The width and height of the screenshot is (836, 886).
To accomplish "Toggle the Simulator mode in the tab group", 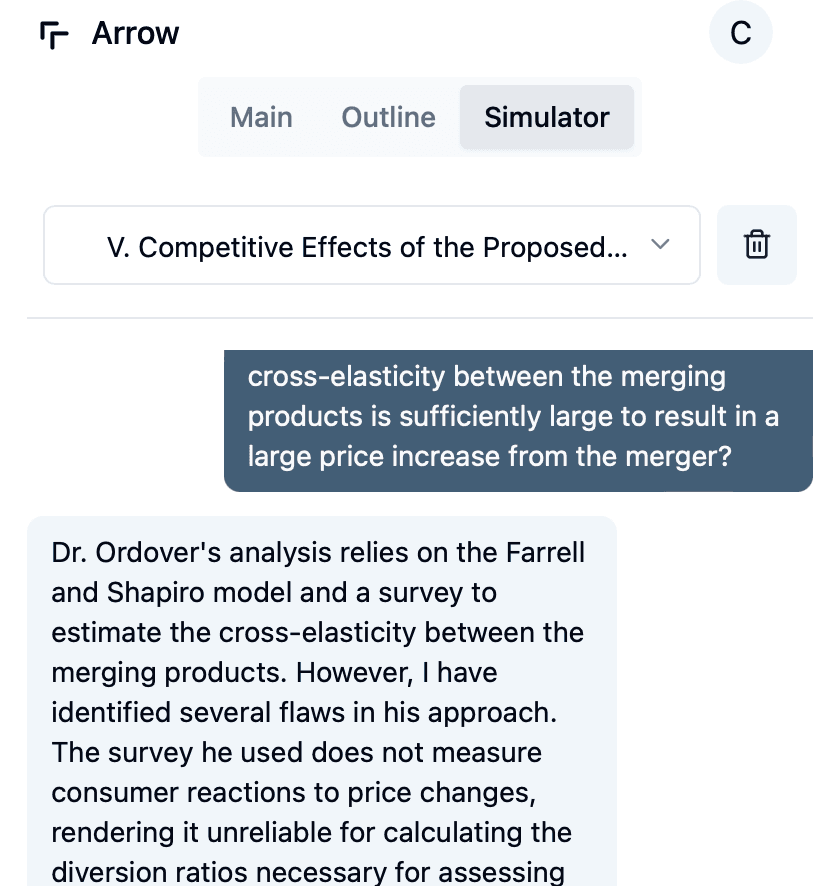I will pyautogui.click(x=547, y=117).
